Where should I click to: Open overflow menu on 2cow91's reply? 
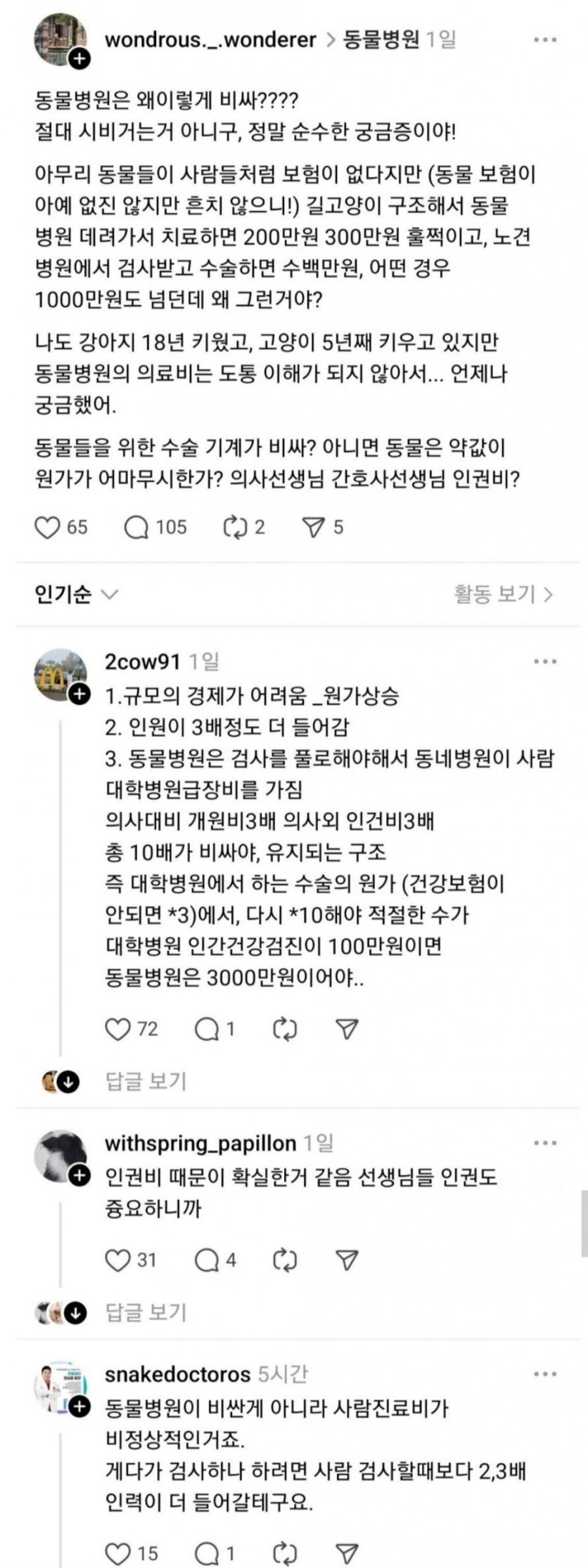click(545, 662)
